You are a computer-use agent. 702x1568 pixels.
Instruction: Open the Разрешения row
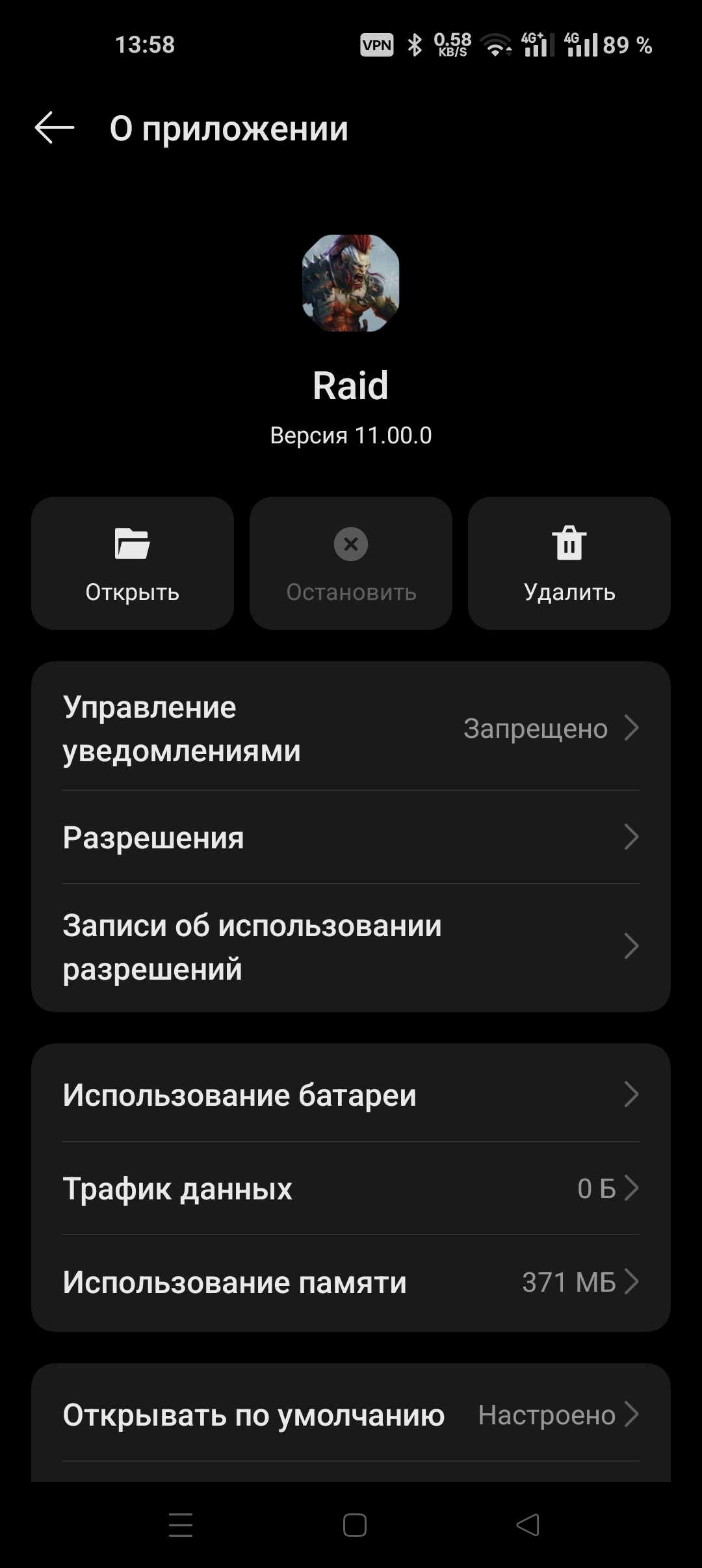click(x=351, y=837)
